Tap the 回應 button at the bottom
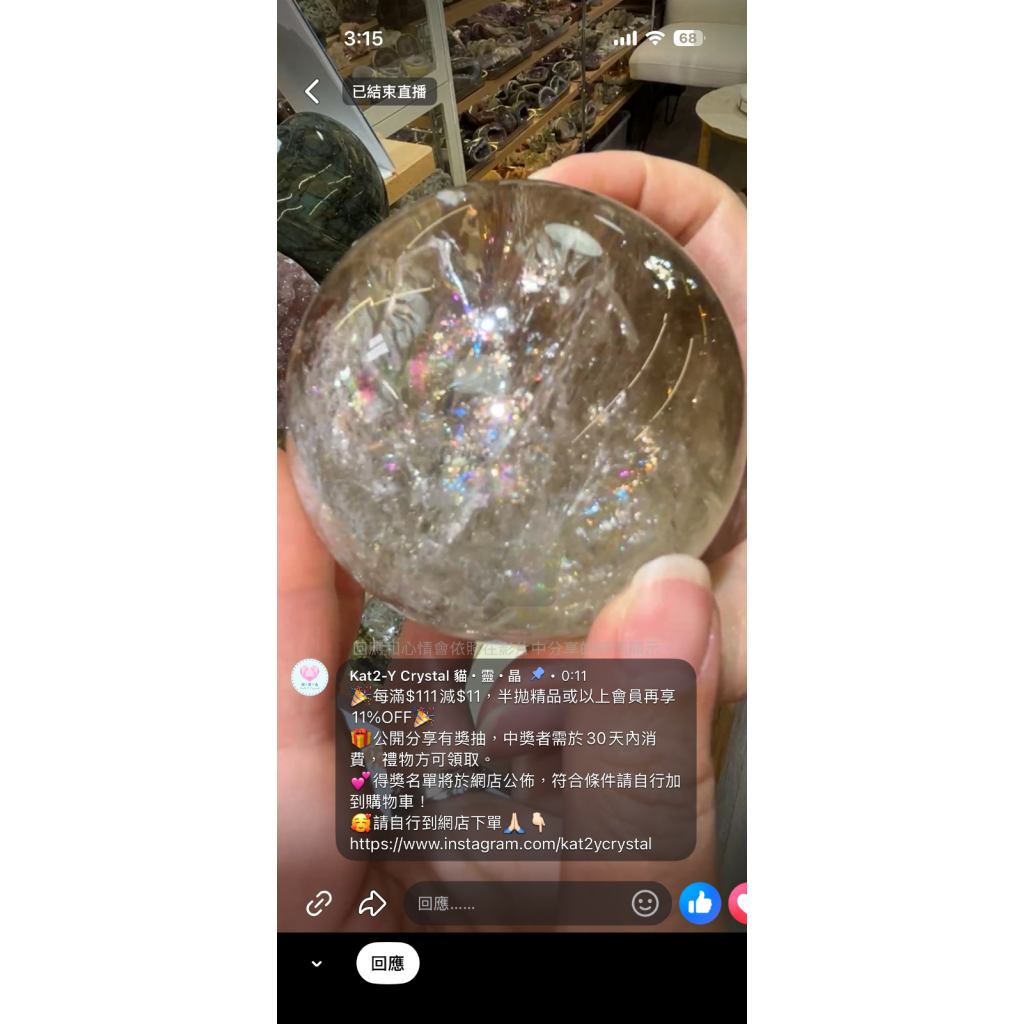Viewport: 1024px width, 1024px height. [x=388, y=964]
